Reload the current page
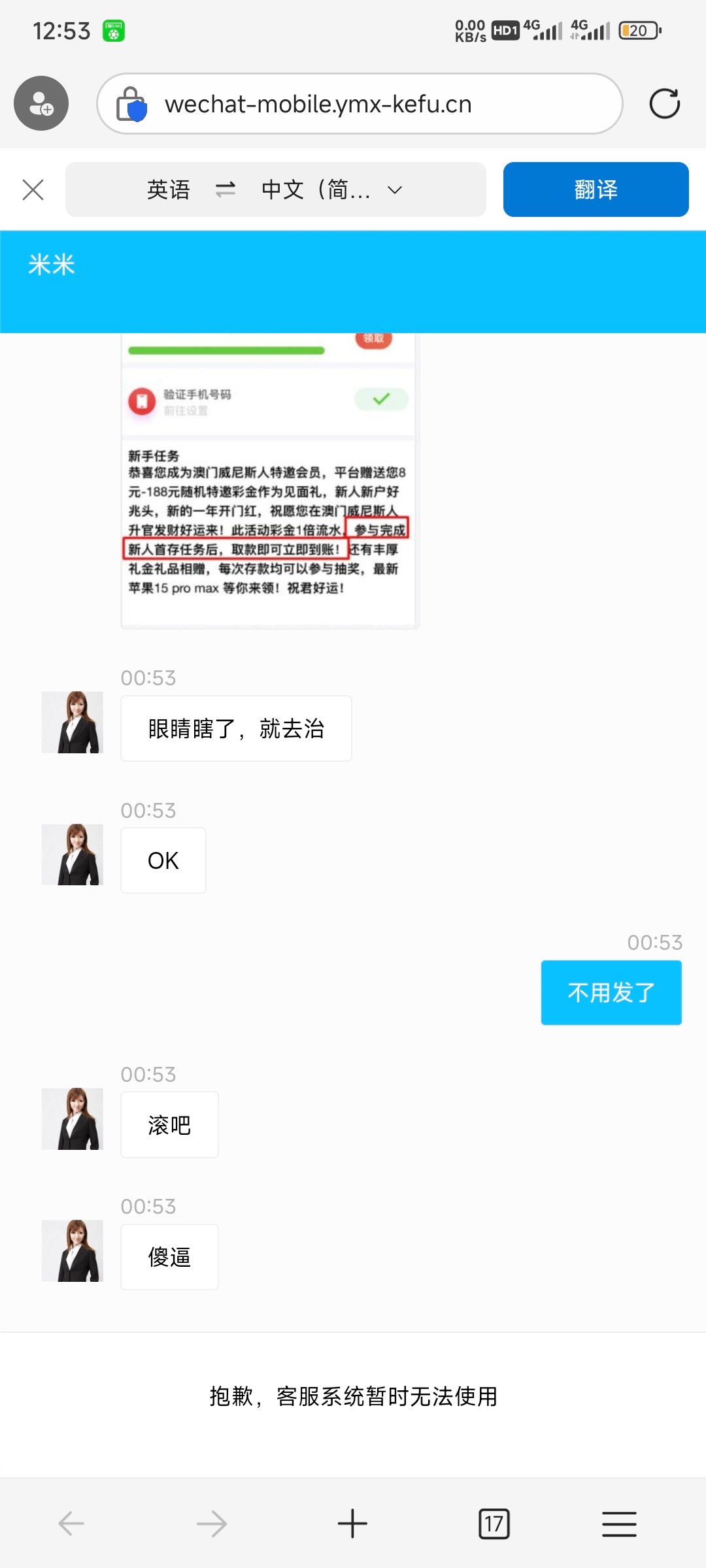This screenshot has width=706, height=1568. click(x=664, y=104)
